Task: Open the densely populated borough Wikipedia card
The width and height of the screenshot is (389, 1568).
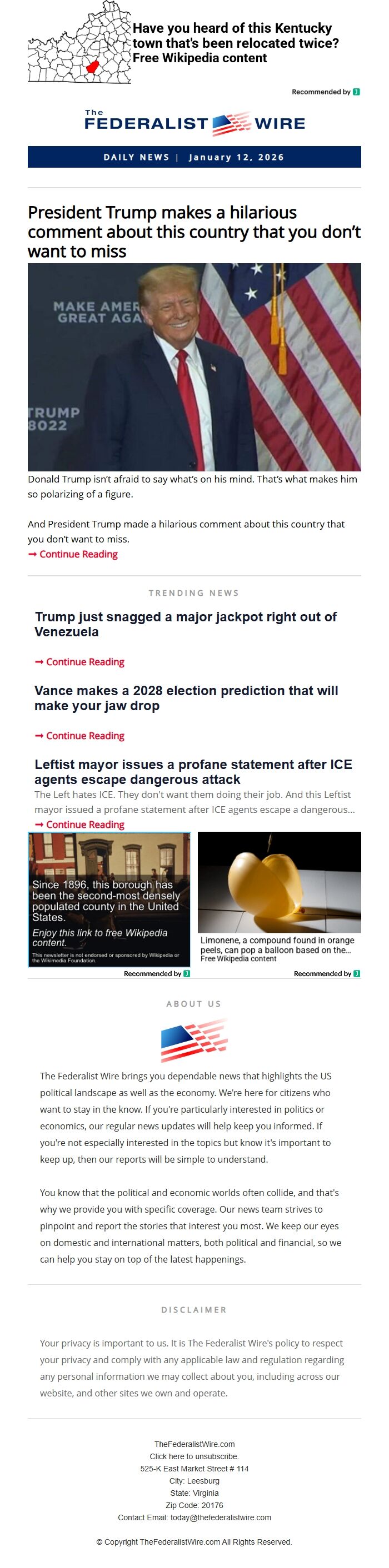Action: coord(109,898)
